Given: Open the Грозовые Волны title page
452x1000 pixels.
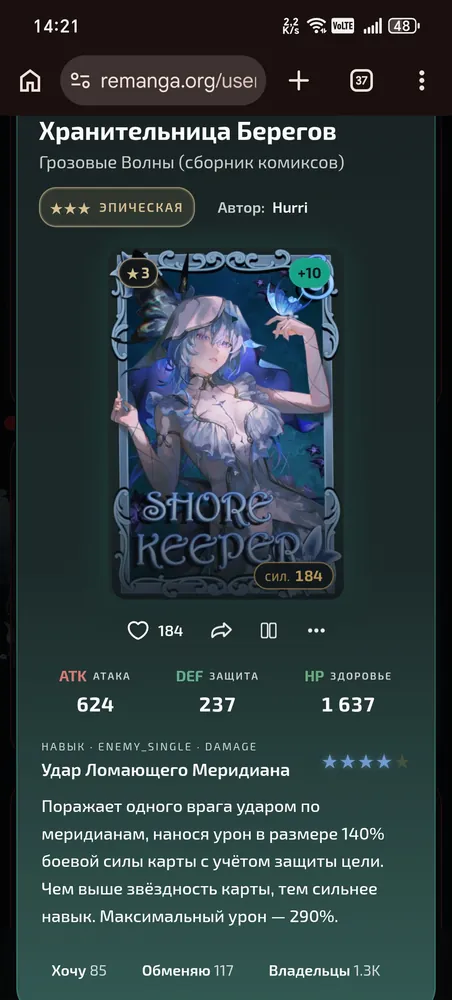Looking at the screenshot, I should point(192,163).
